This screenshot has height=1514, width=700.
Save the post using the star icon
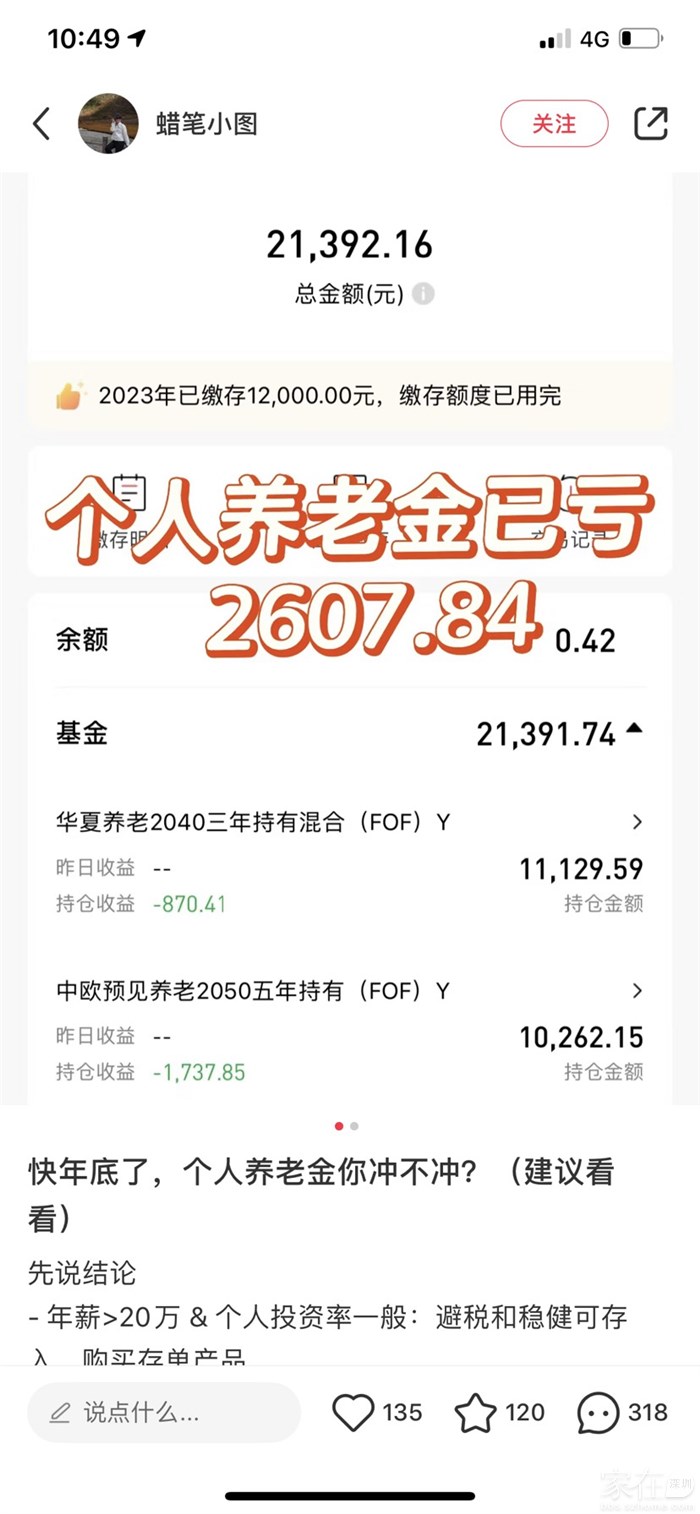pyautogui.click(x=475, y=1412)
